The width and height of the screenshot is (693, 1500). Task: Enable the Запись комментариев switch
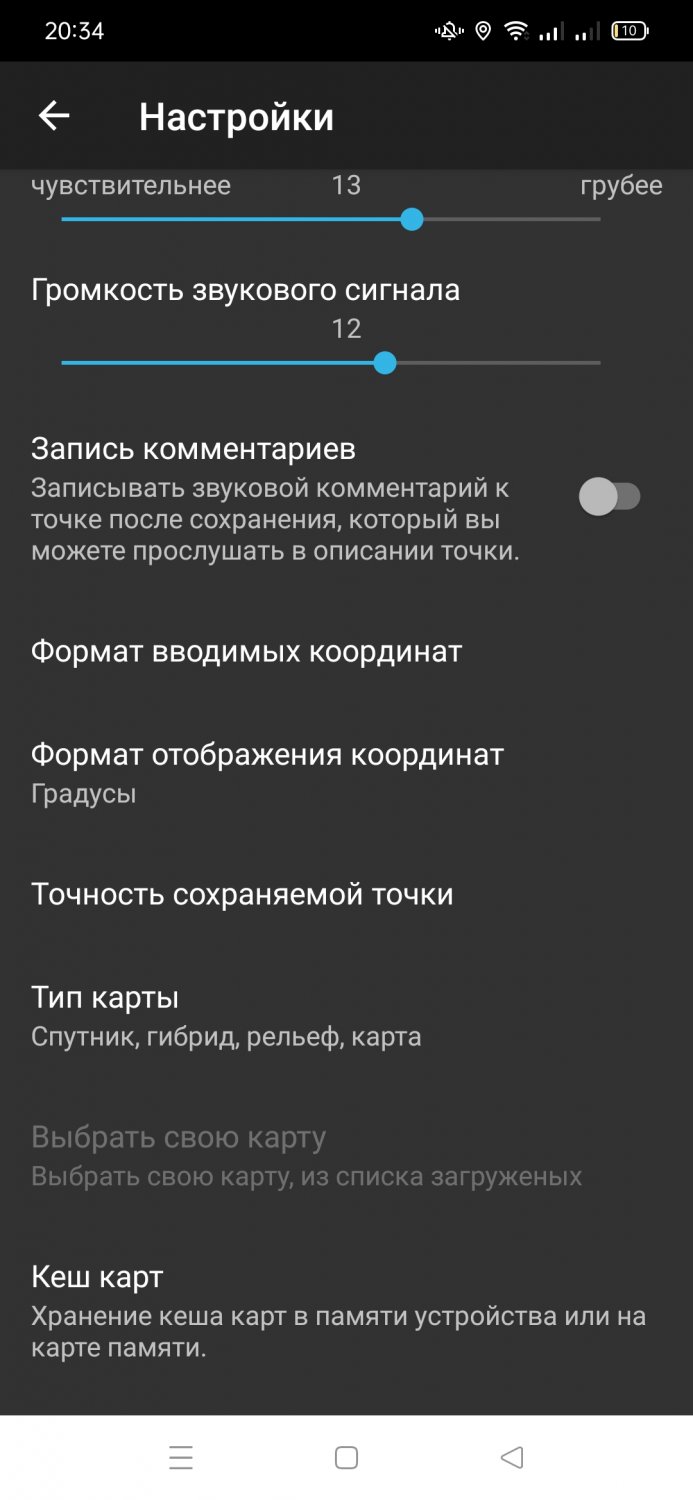610,496
